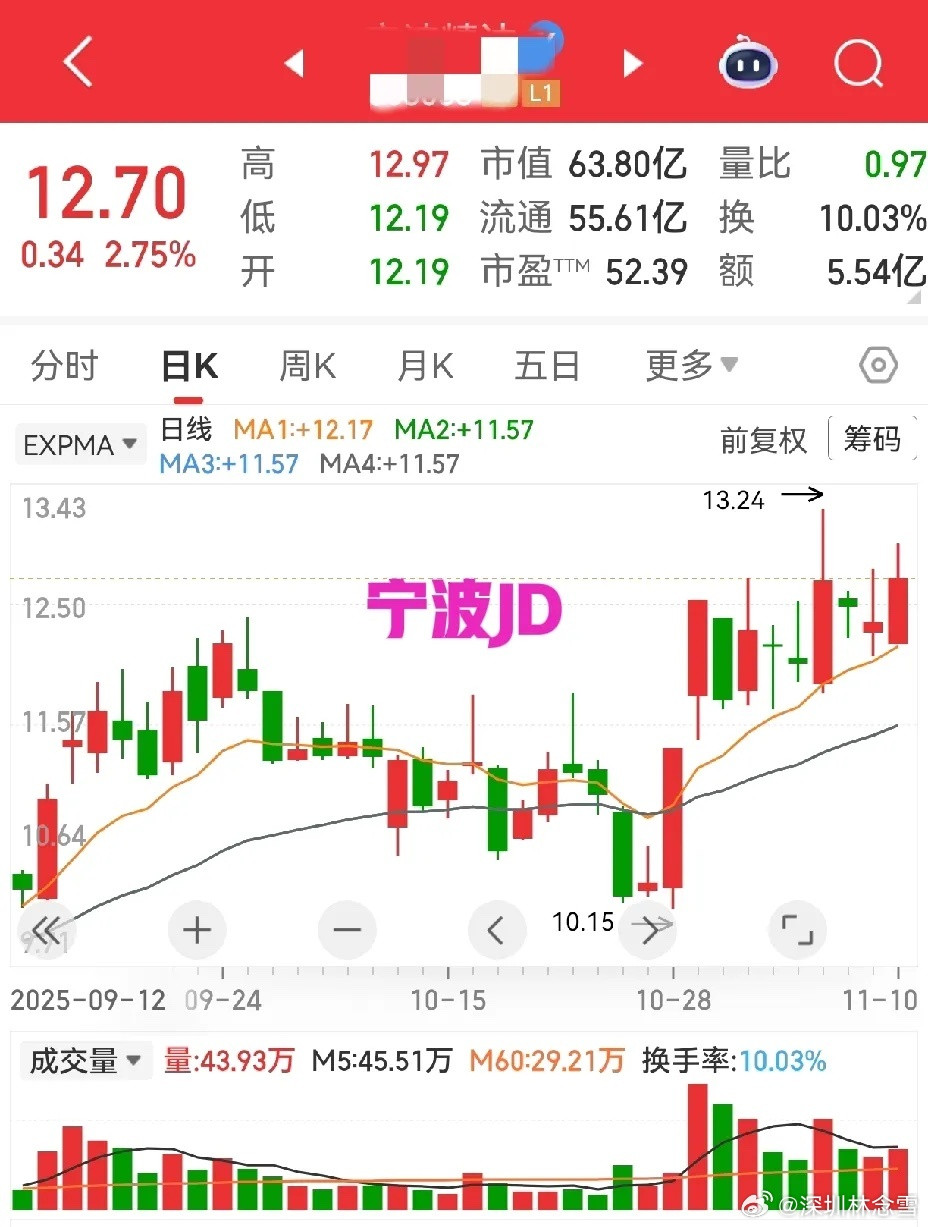Zoom in on the K-line chart

click(196, 930)
